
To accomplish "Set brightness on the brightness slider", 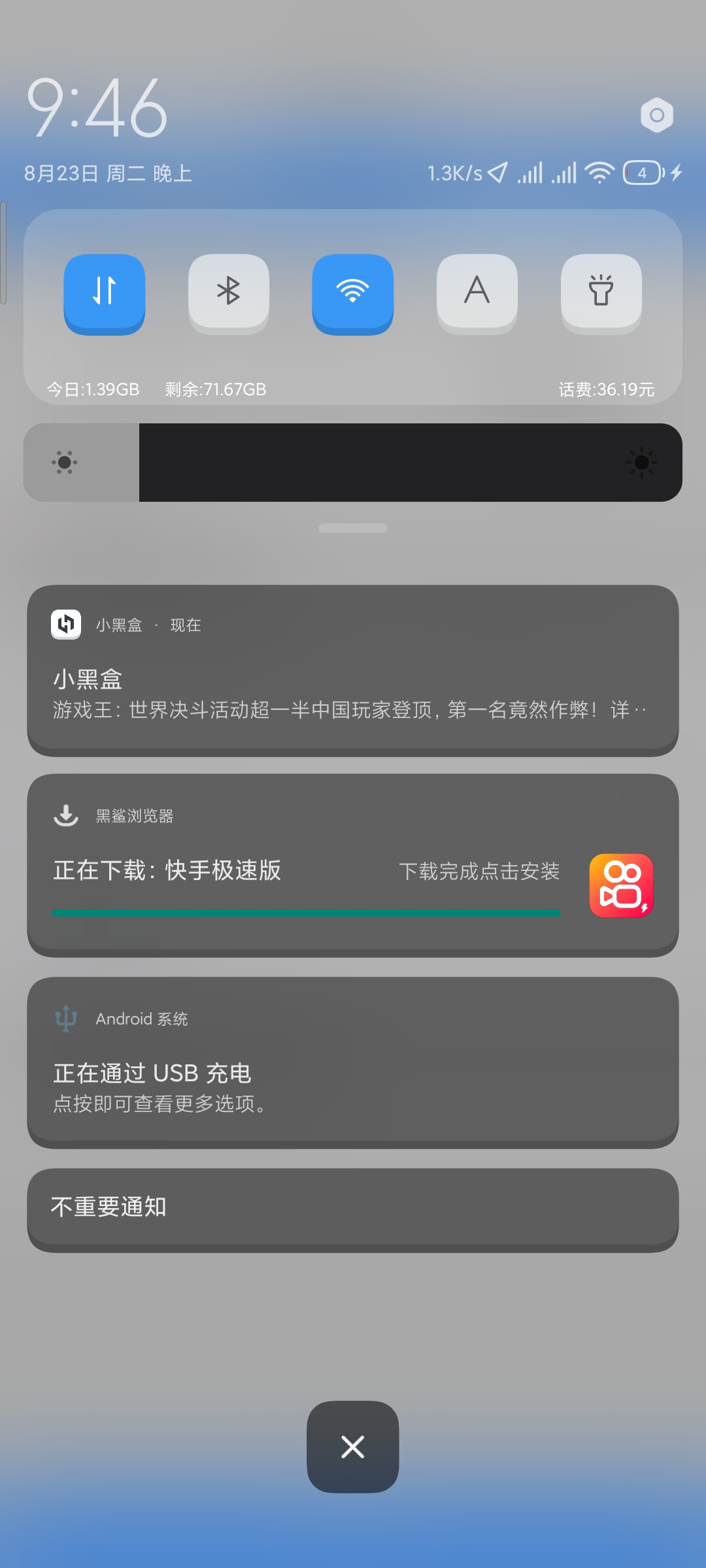I will 353,463.
